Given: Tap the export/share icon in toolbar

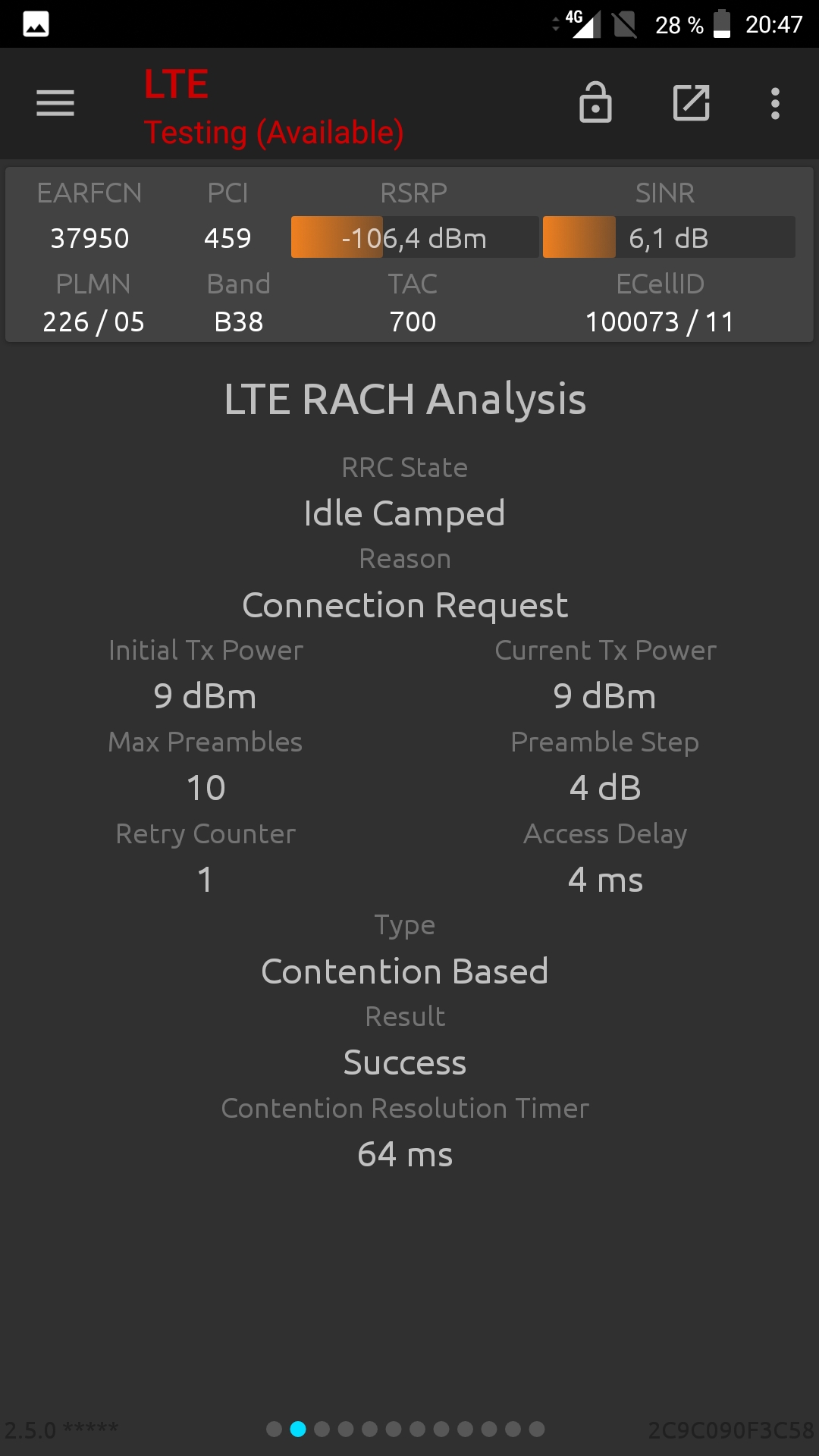Looking at the screenshot, I should click(692, 103).
